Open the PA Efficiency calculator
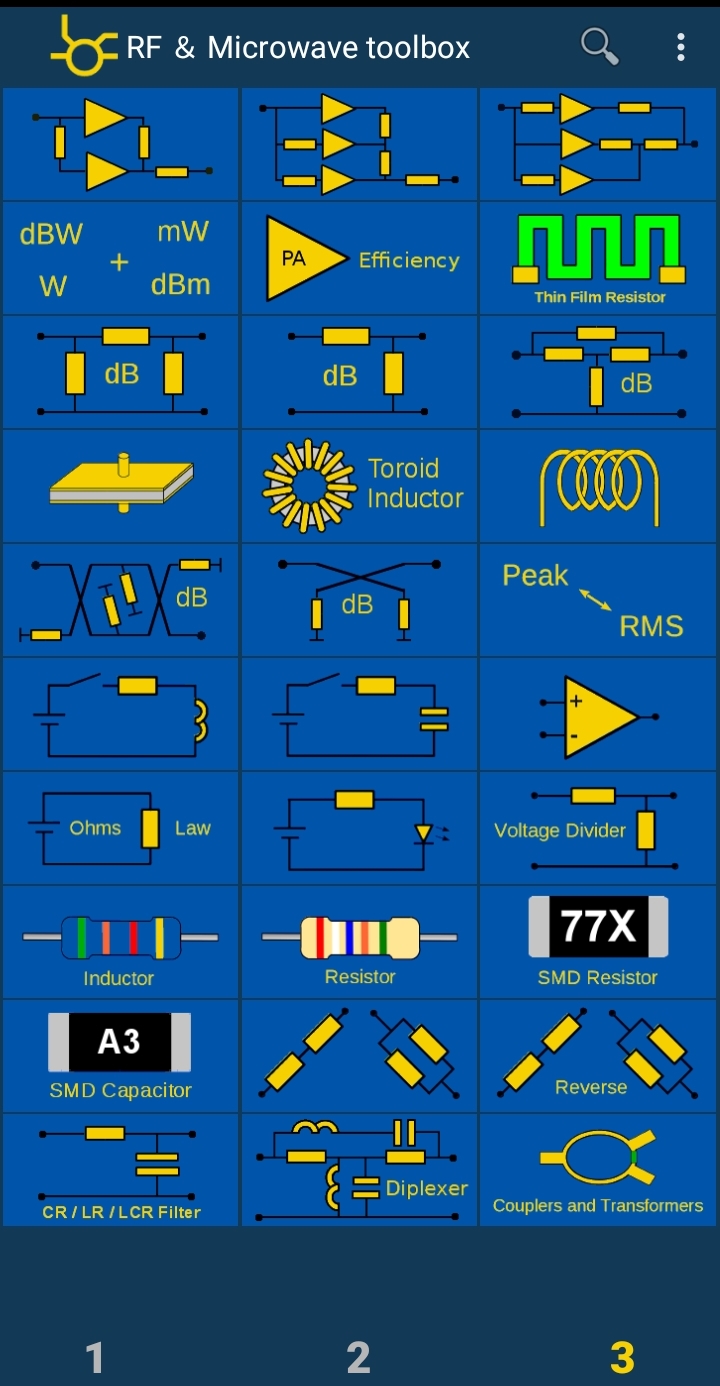 tap(359, 258)
